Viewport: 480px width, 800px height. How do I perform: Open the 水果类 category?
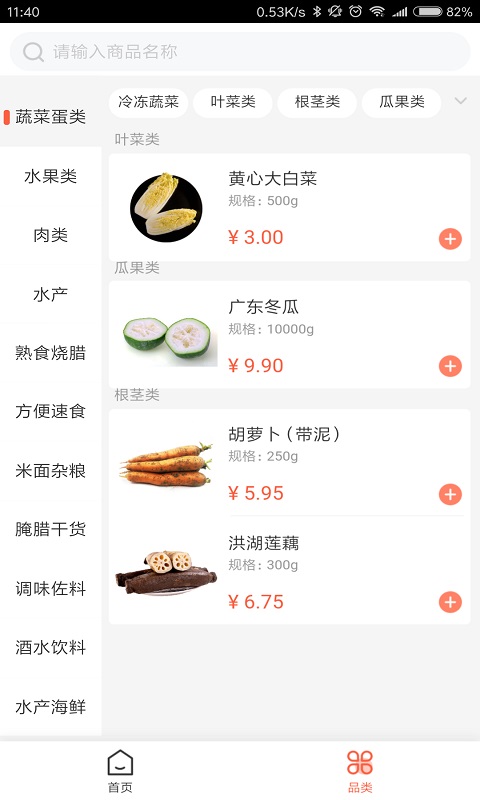point(50,177)
